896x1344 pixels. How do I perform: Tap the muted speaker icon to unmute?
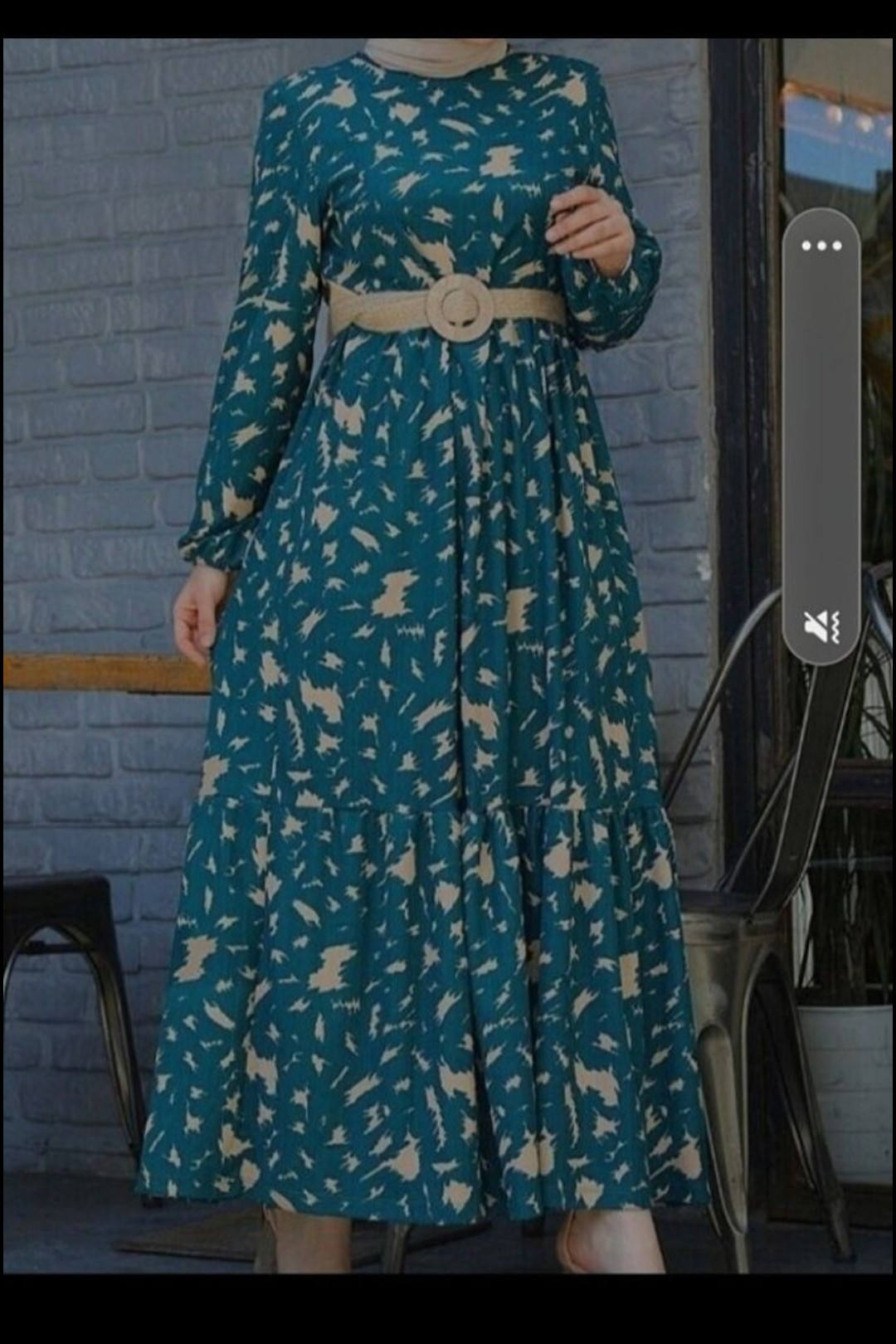[821, 626]
